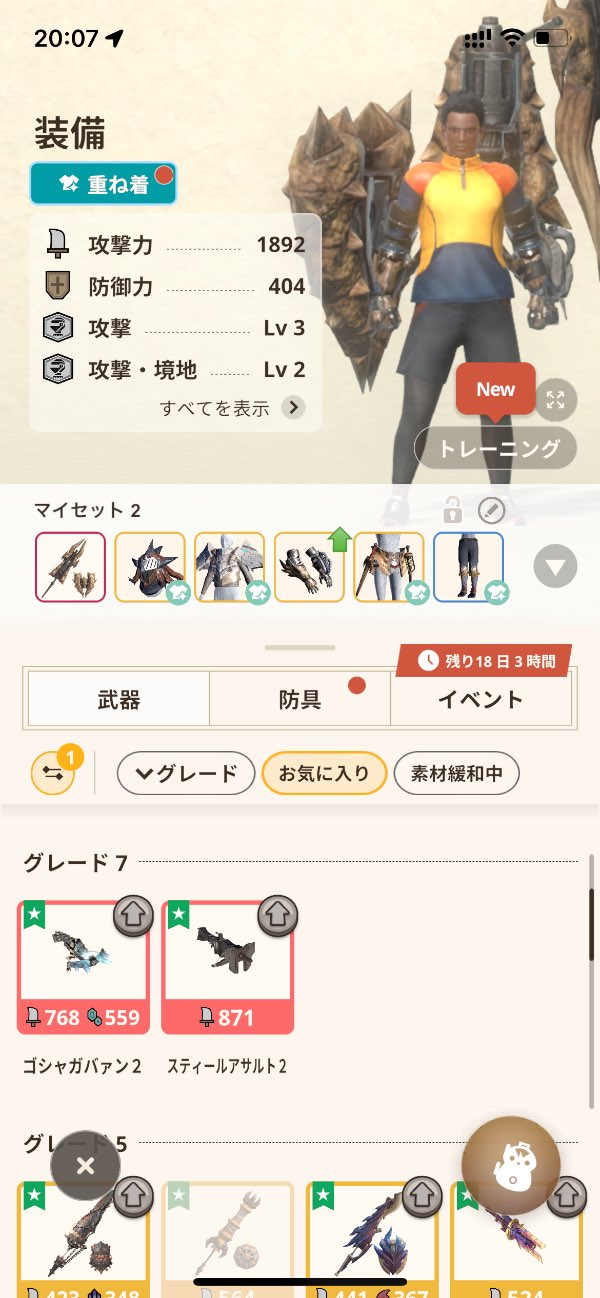Open the トレーニング training button

tap(497, 449)
